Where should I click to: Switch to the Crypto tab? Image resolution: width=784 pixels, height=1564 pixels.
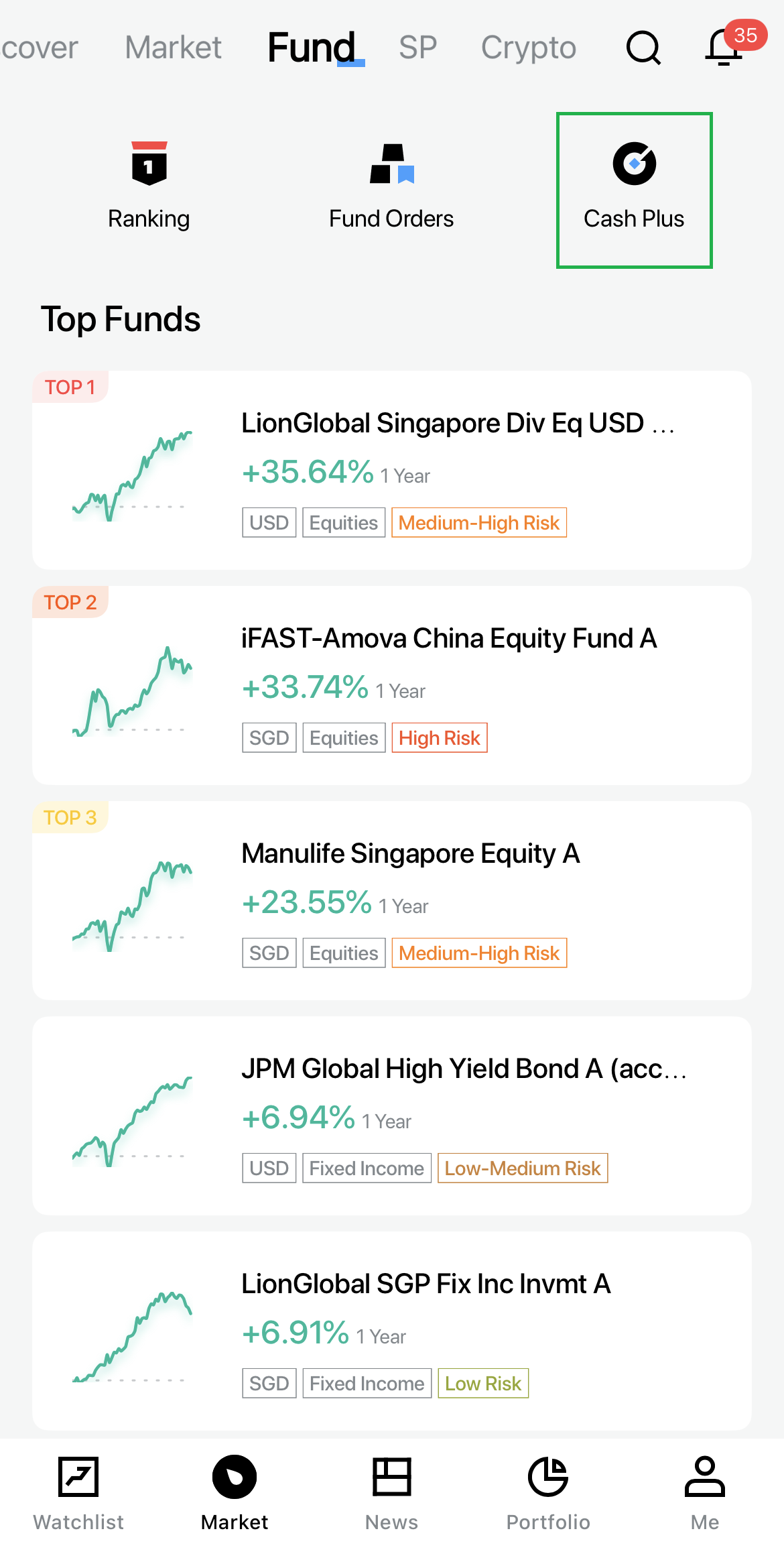point(529,48)
